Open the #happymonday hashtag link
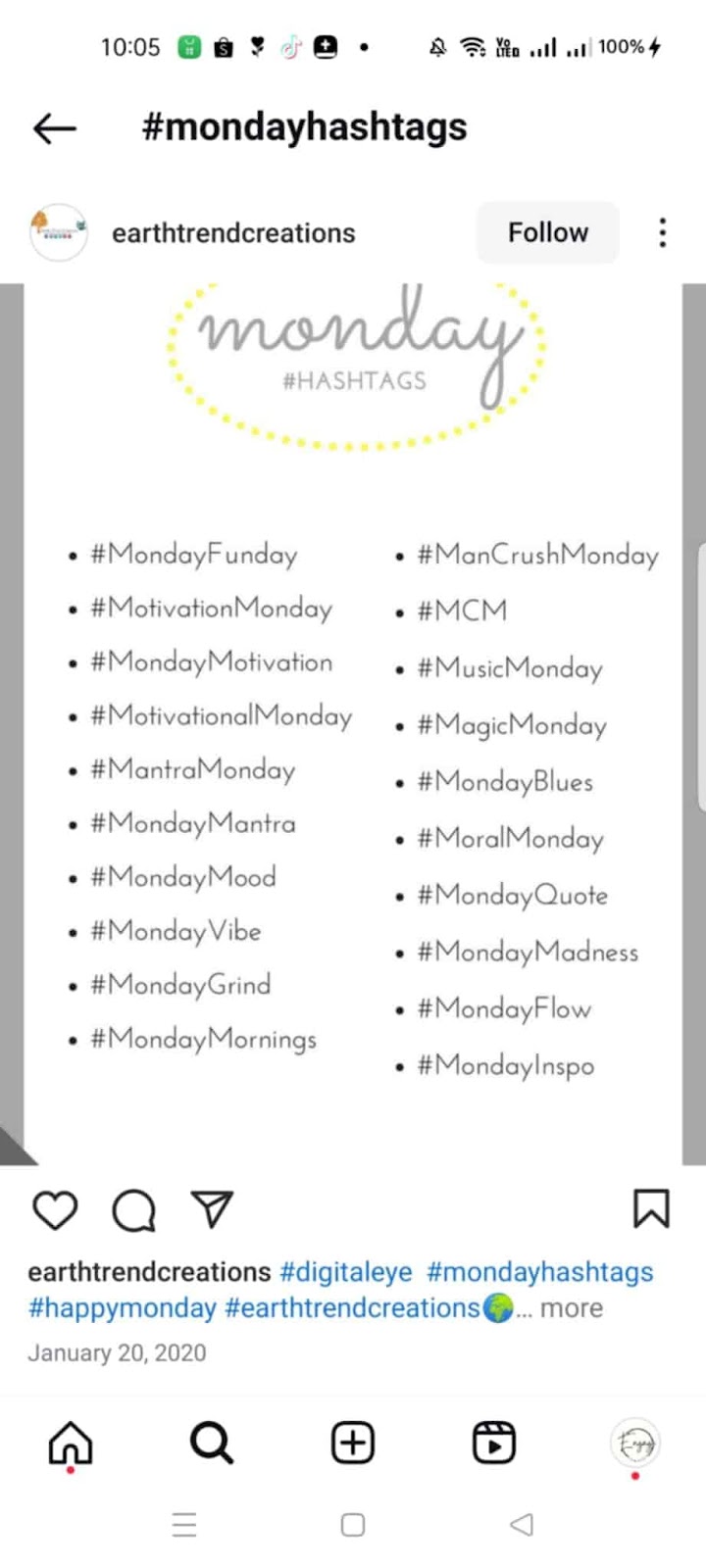The width and height of the screenshot is (706, 1568). [x=123, y=1308]
